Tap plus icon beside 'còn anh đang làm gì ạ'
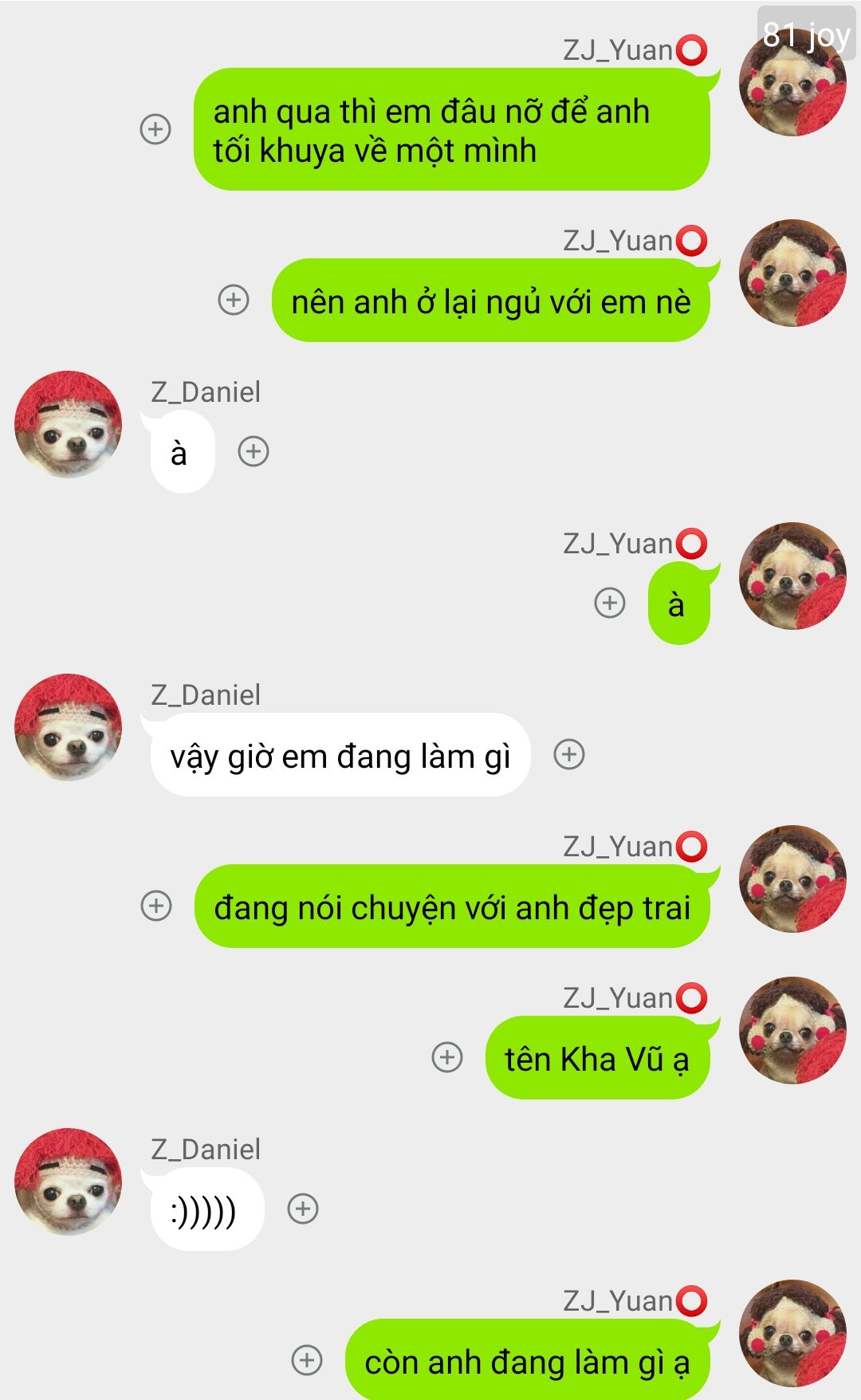861x1400 pixels. pos(307,1360)
